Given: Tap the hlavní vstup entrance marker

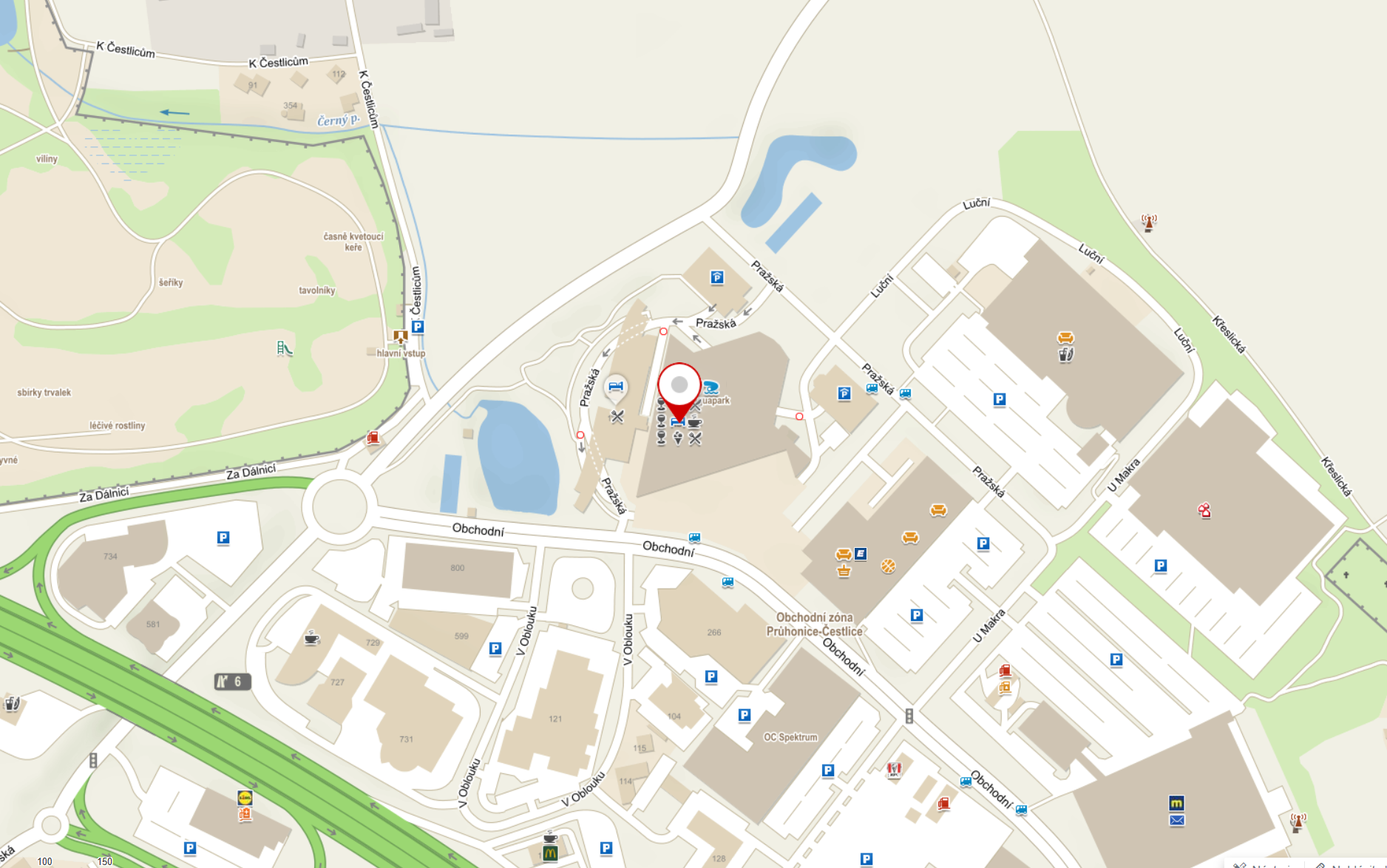Looking at the screenshot, I should pos(401,338).
